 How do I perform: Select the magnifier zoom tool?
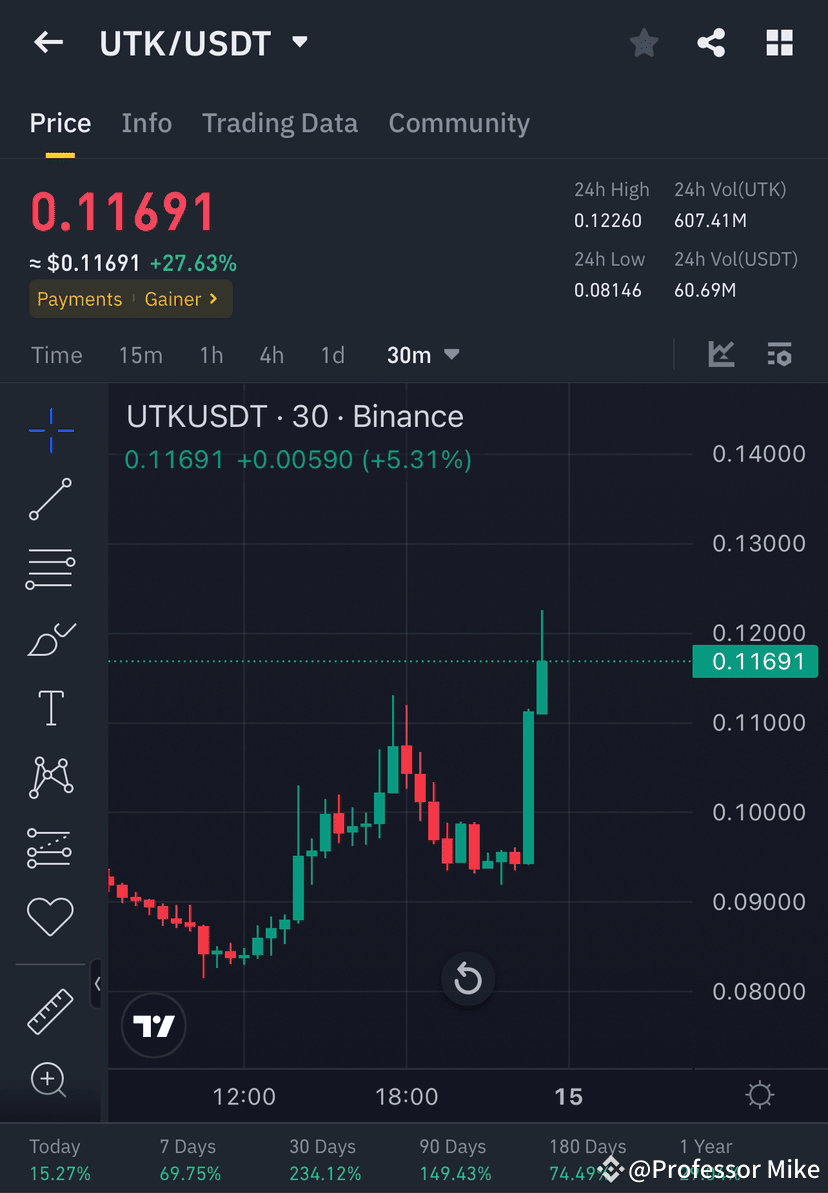49,1080
